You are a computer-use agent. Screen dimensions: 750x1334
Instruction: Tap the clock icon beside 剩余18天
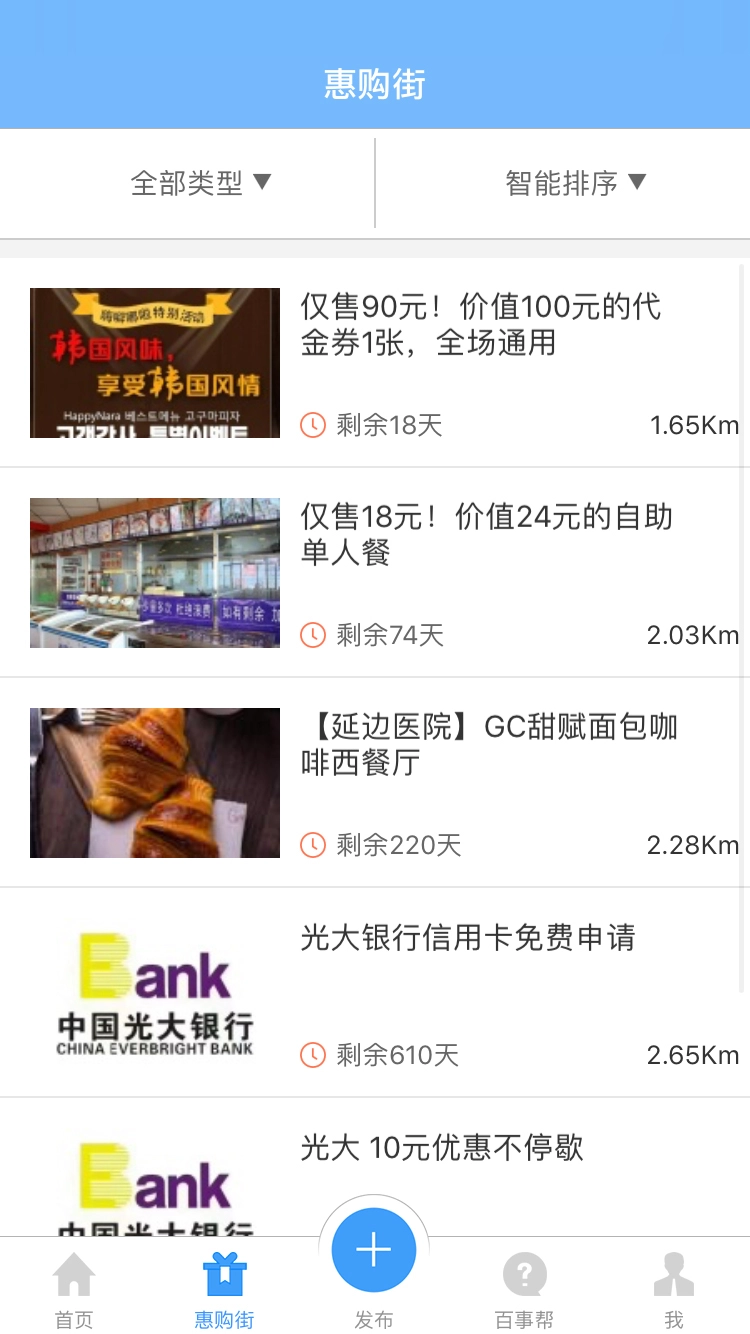(x=313, y=424)
